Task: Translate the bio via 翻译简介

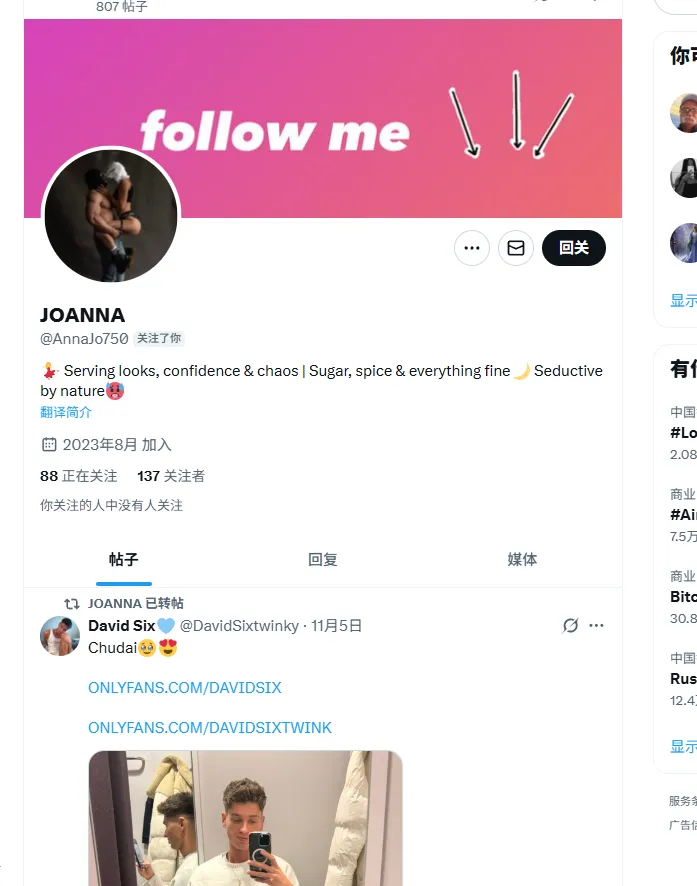Action: [x=66, y=412]
